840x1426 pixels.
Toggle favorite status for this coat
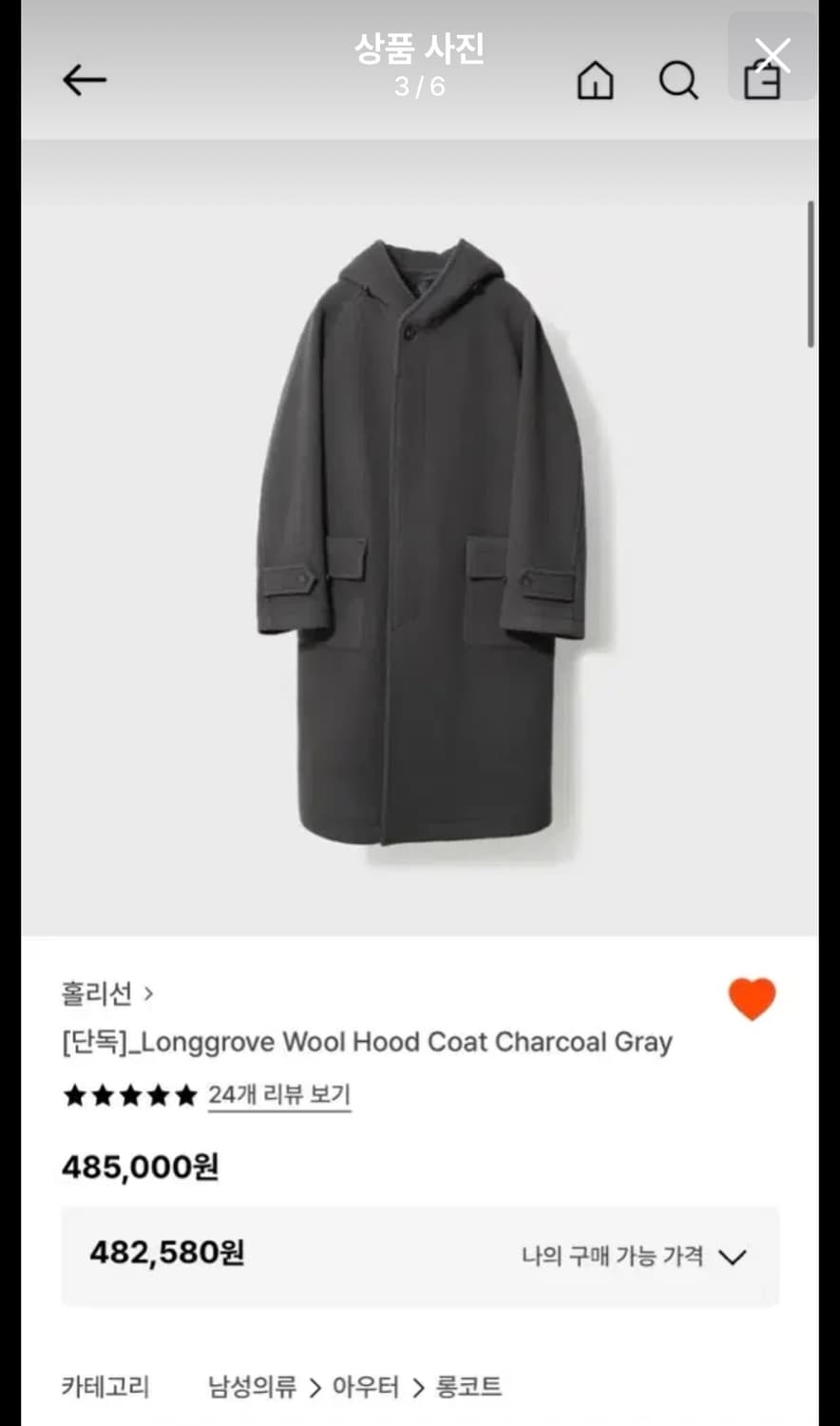pos(752,998)
